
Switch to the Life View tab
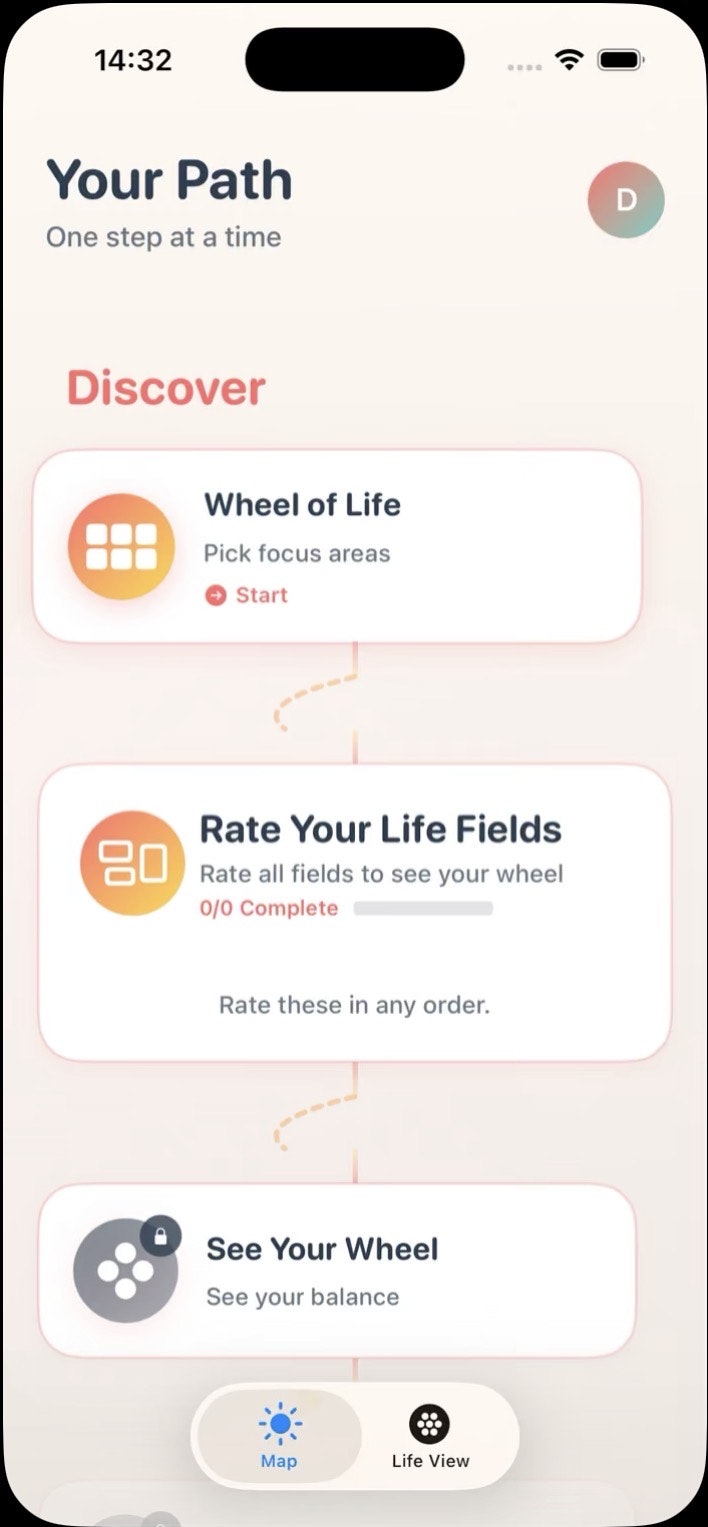coord(430,1437)
